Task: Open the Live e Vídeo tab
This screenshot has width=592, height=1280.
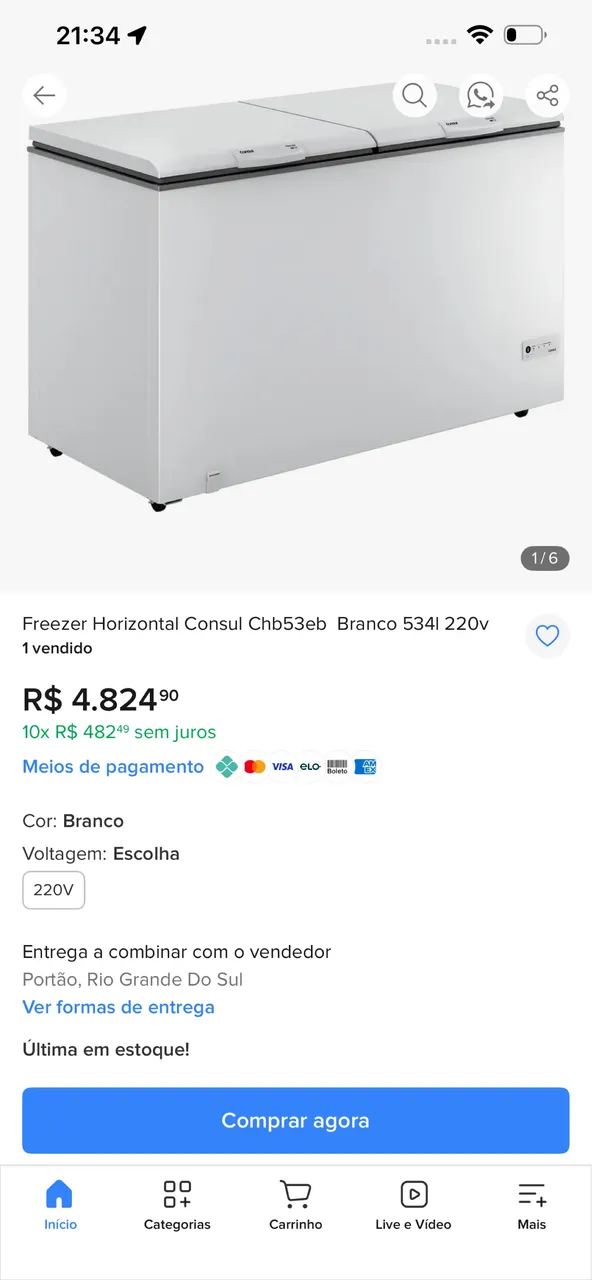Action: click(413, 1205)
